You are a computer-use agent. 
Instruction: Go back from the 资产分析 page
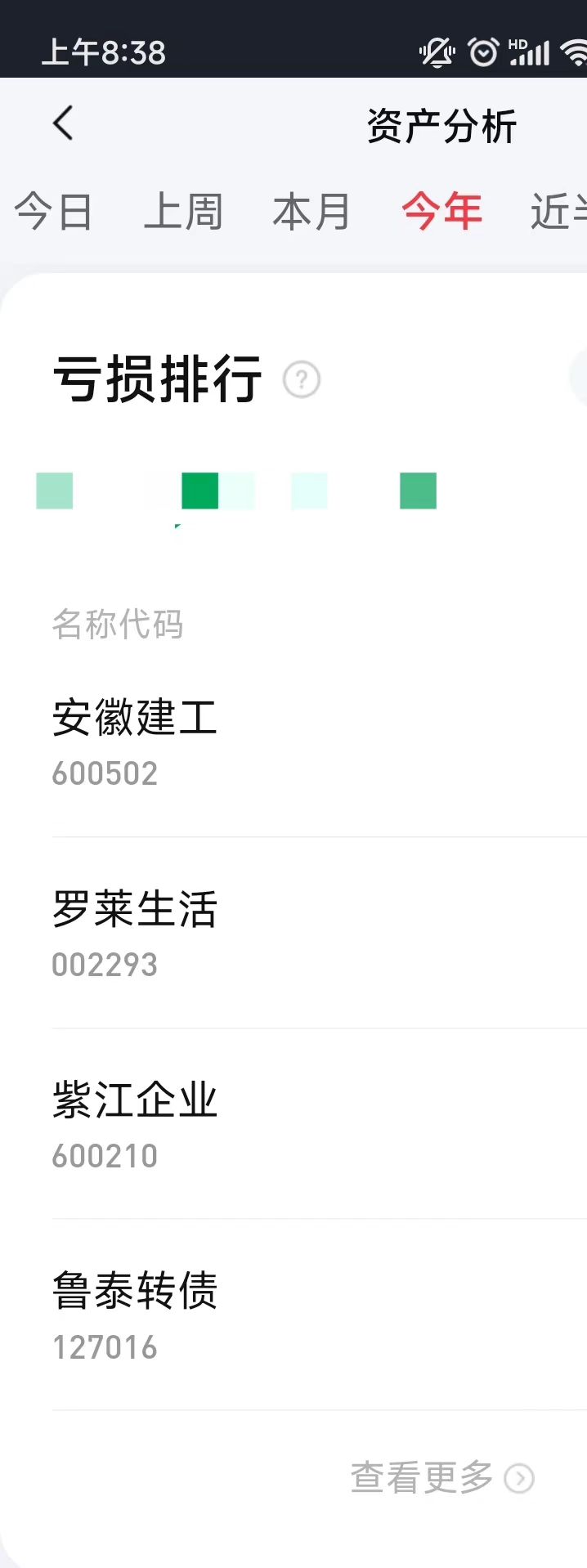[x=63, y=124]
